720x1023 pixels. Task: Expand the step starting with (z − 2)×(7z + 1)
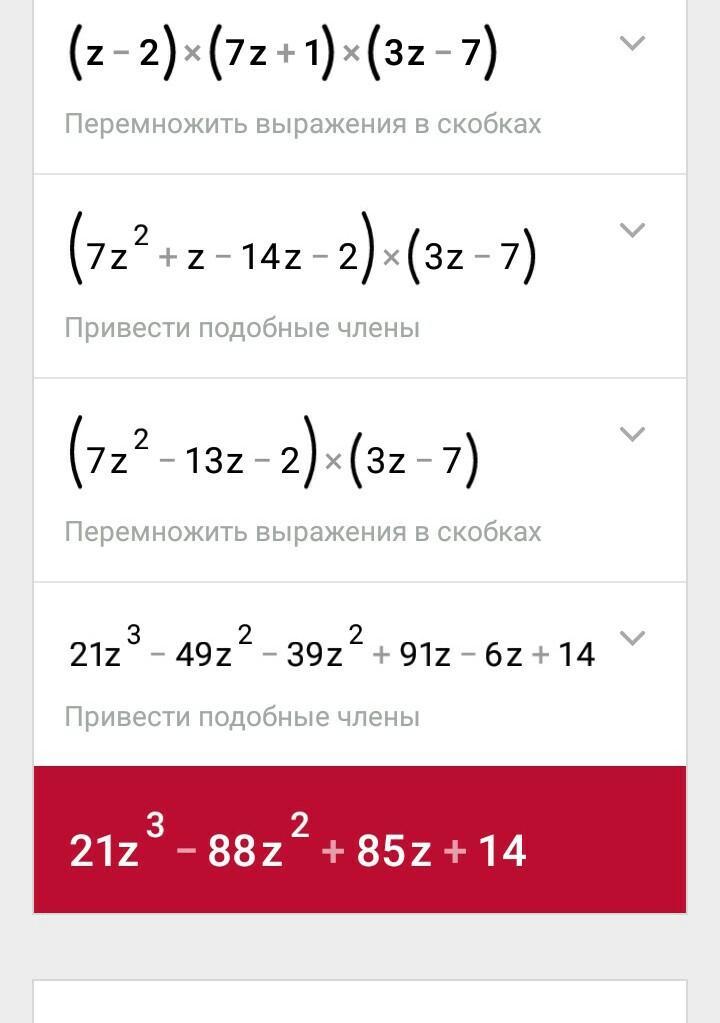pos(632,44)
